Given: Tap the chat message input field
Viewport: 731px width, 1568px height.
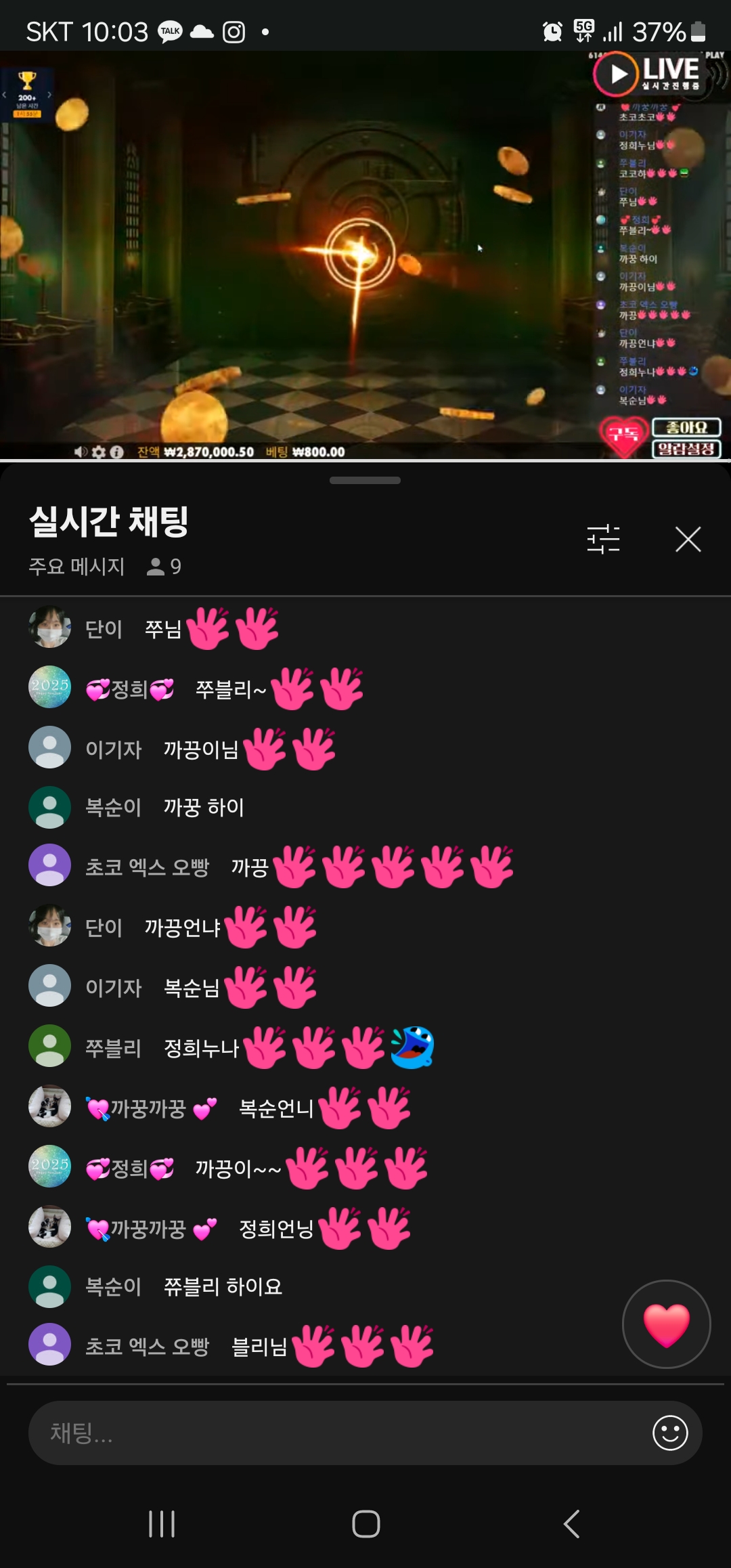Looking at the screenshot, I should (x=338, y=1433).
